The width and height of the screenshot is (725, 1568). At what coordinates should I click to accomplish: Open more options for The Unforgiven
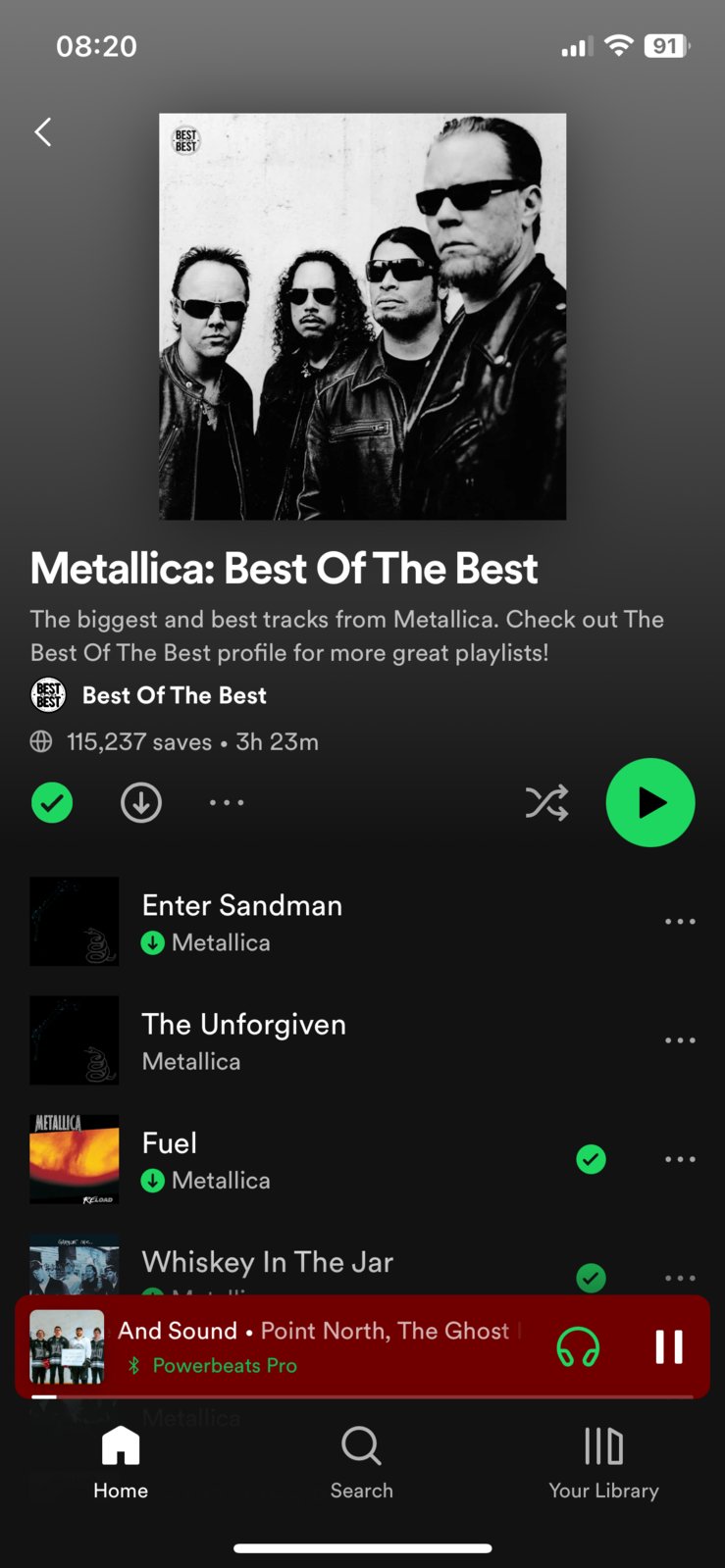tap(680, 1040)
